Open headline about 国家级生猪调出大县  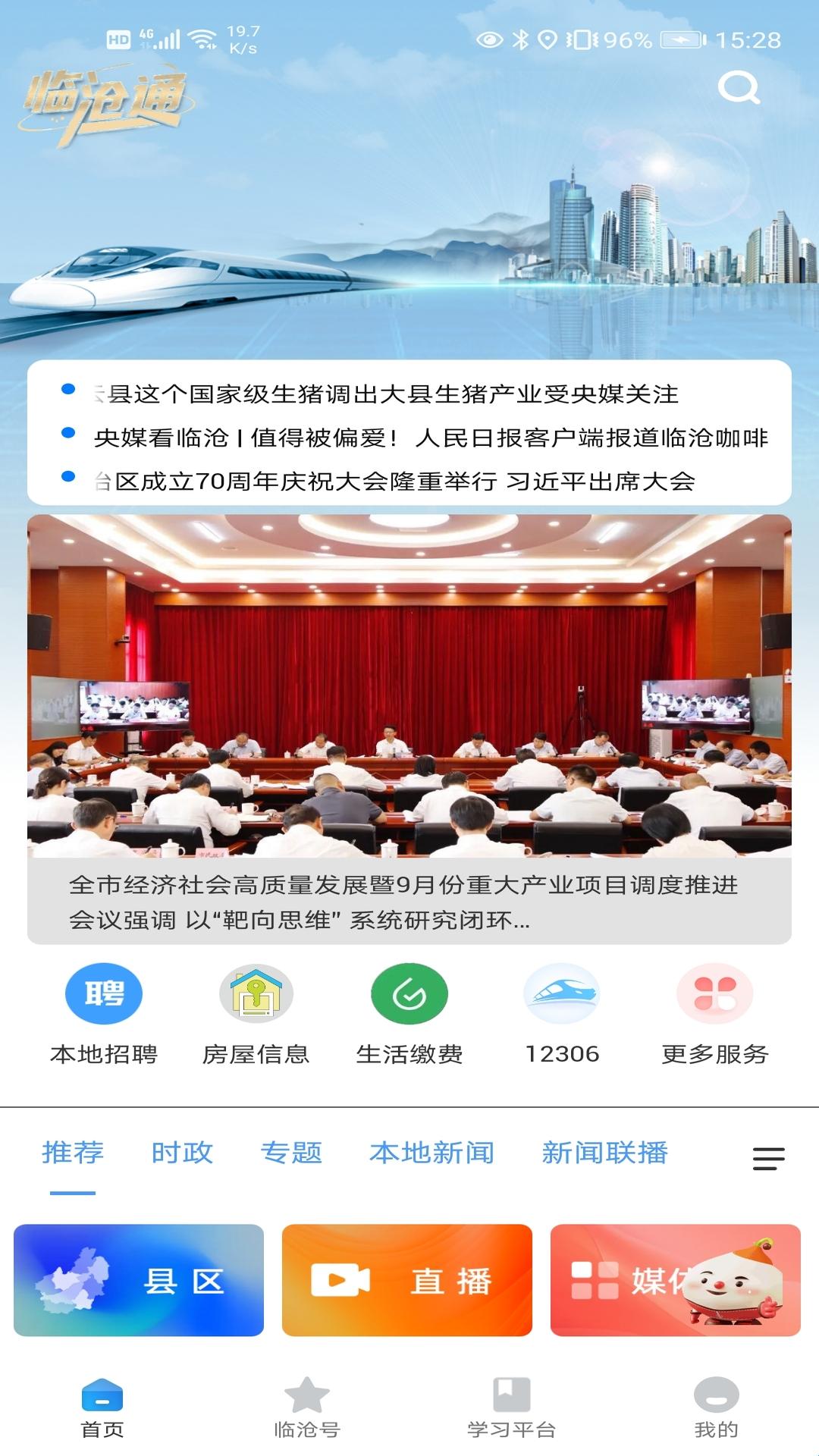387,394
